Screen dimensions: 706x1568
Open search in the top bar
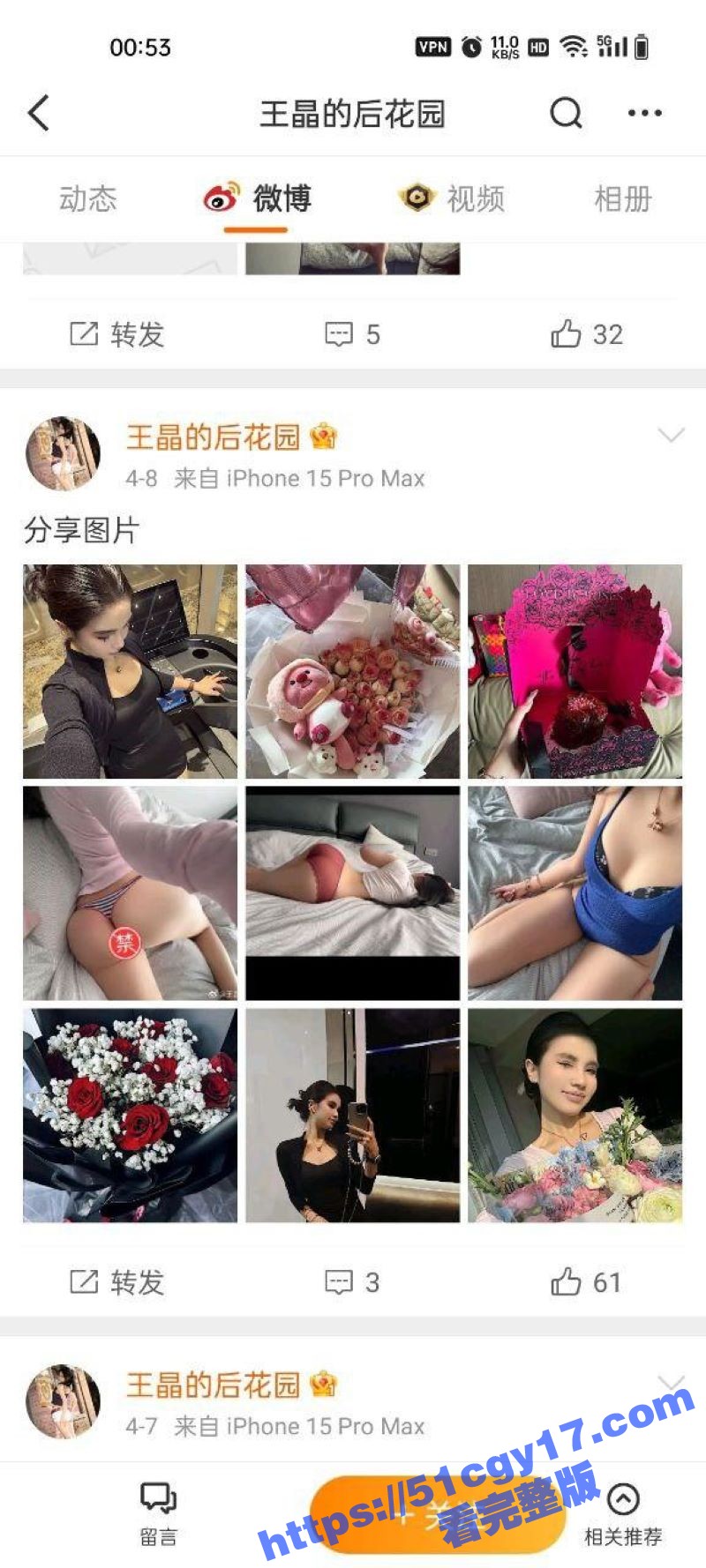(x=566, y=113)
